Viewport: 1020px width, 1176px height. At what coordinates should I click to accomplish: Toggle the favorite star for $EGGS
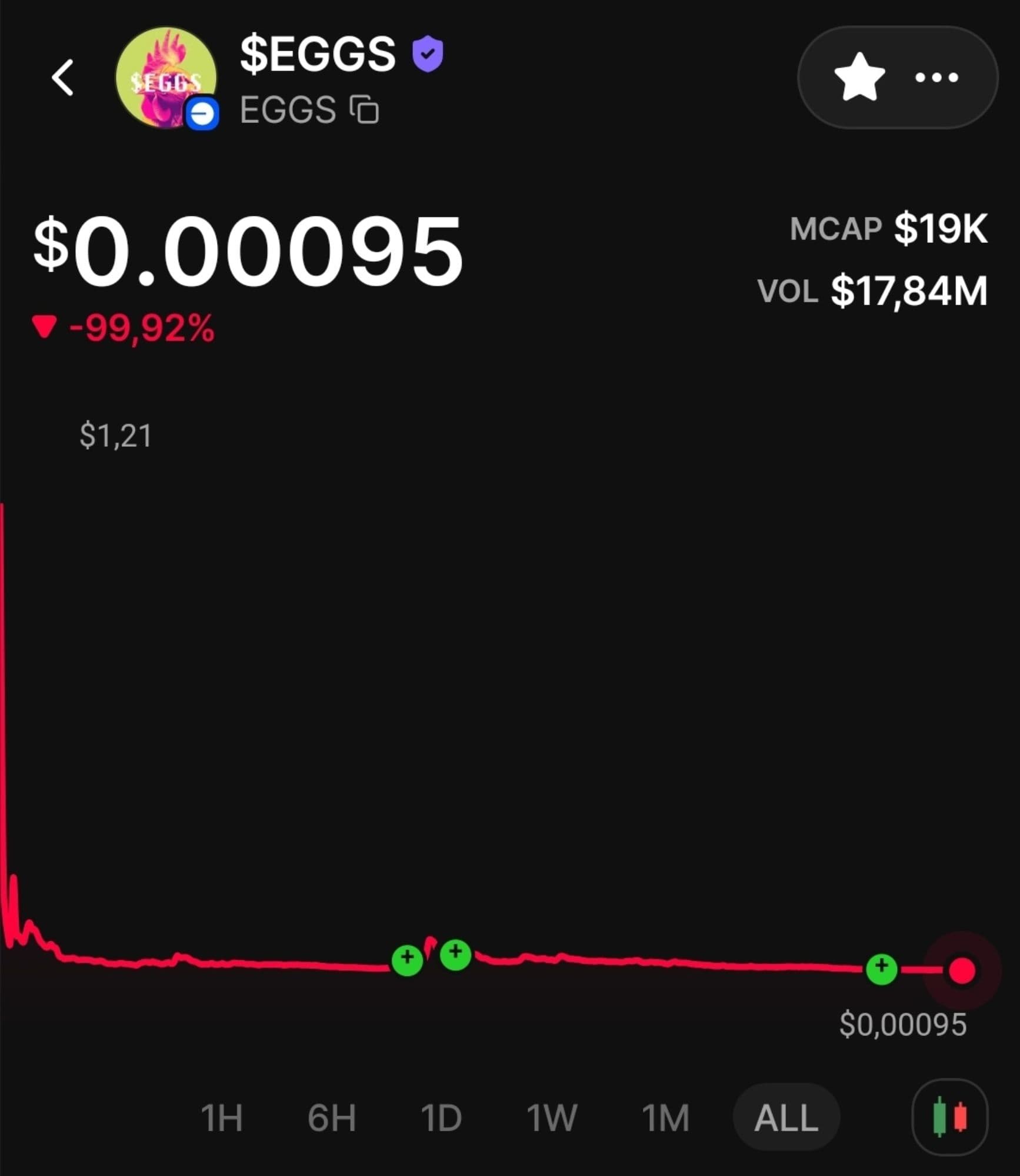(x=859, y=77)
